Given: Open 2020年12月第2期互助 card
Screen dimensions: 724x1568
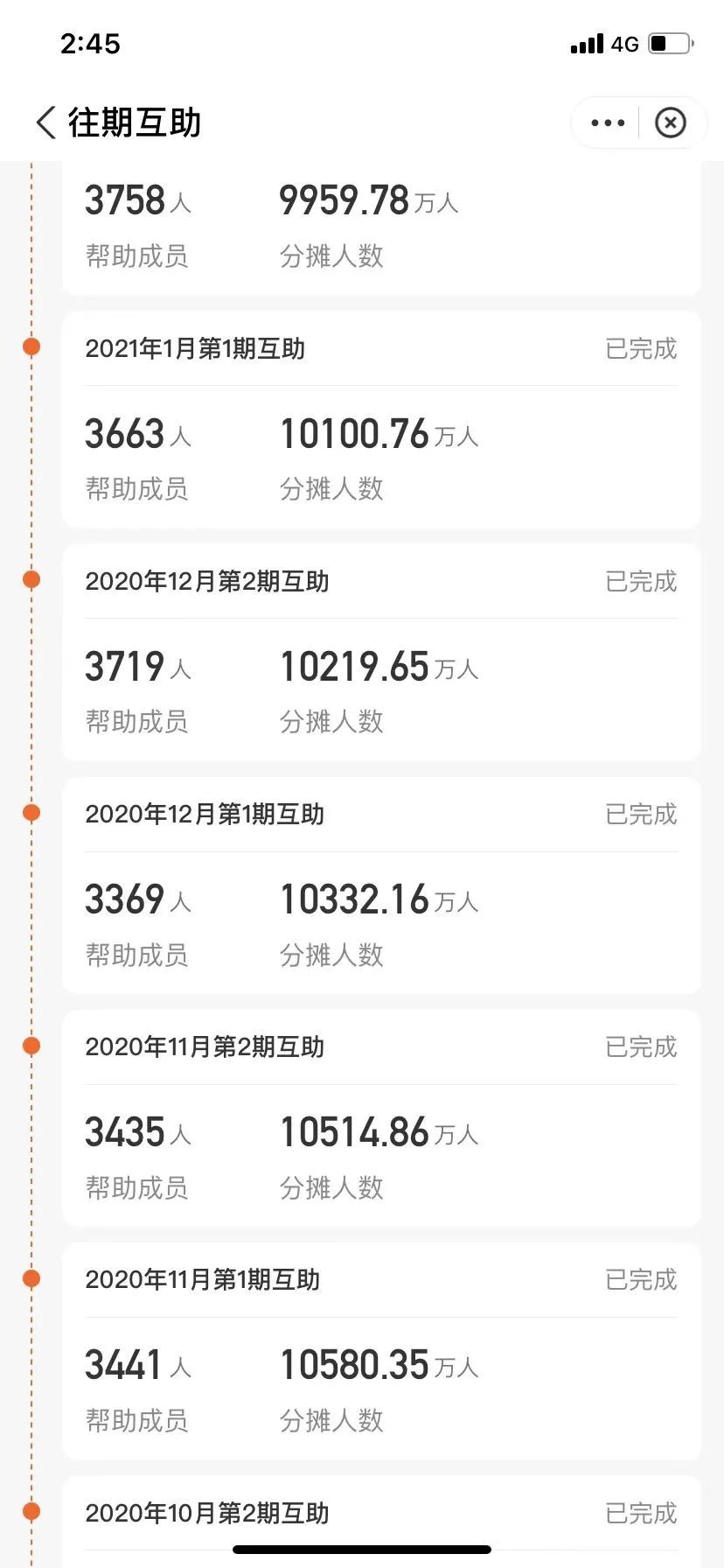Looking at the screenshot, I should click(x=381, y=652).
